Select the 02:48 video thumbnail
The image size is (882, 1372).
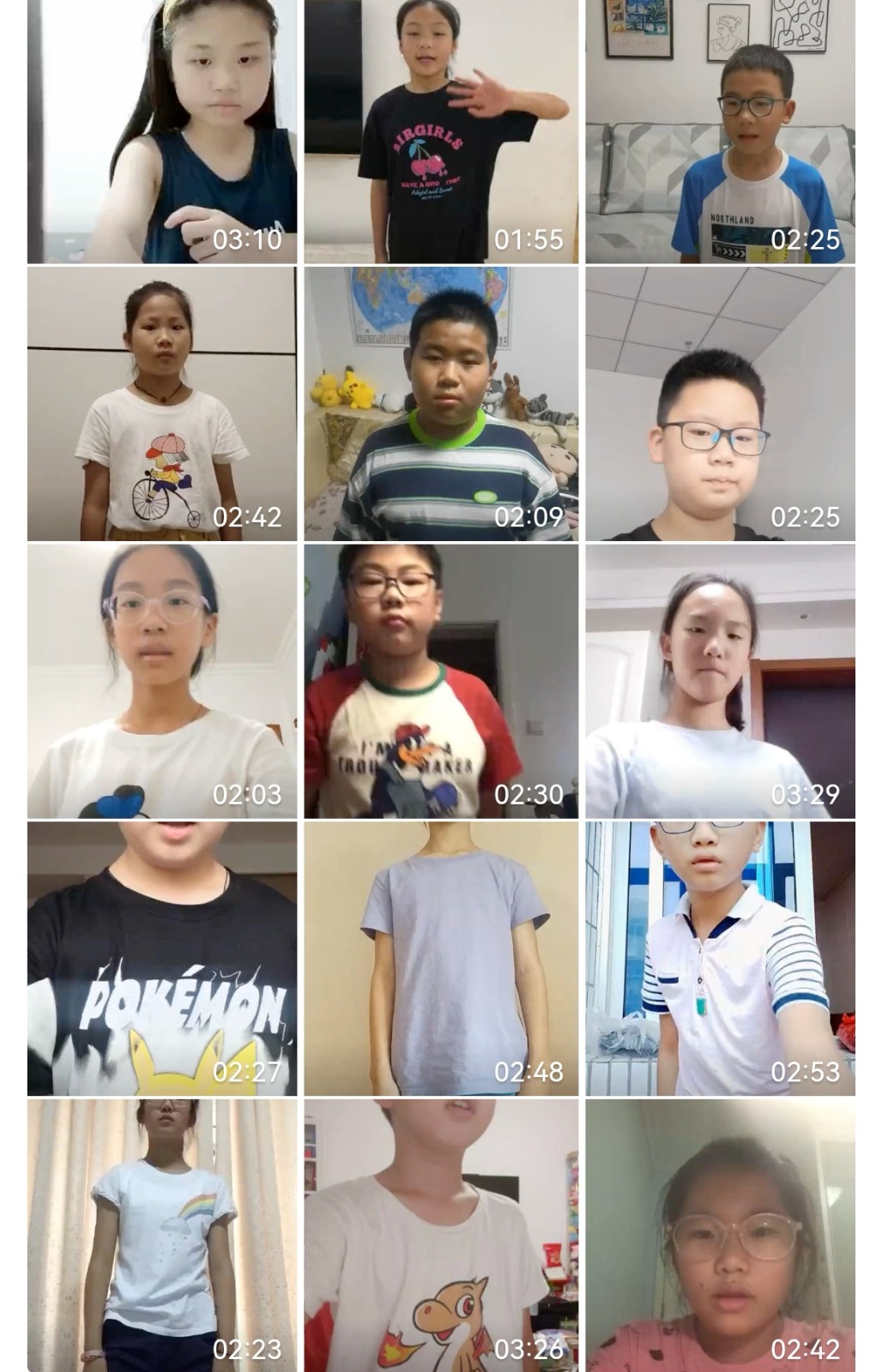(x=441, y=958)
